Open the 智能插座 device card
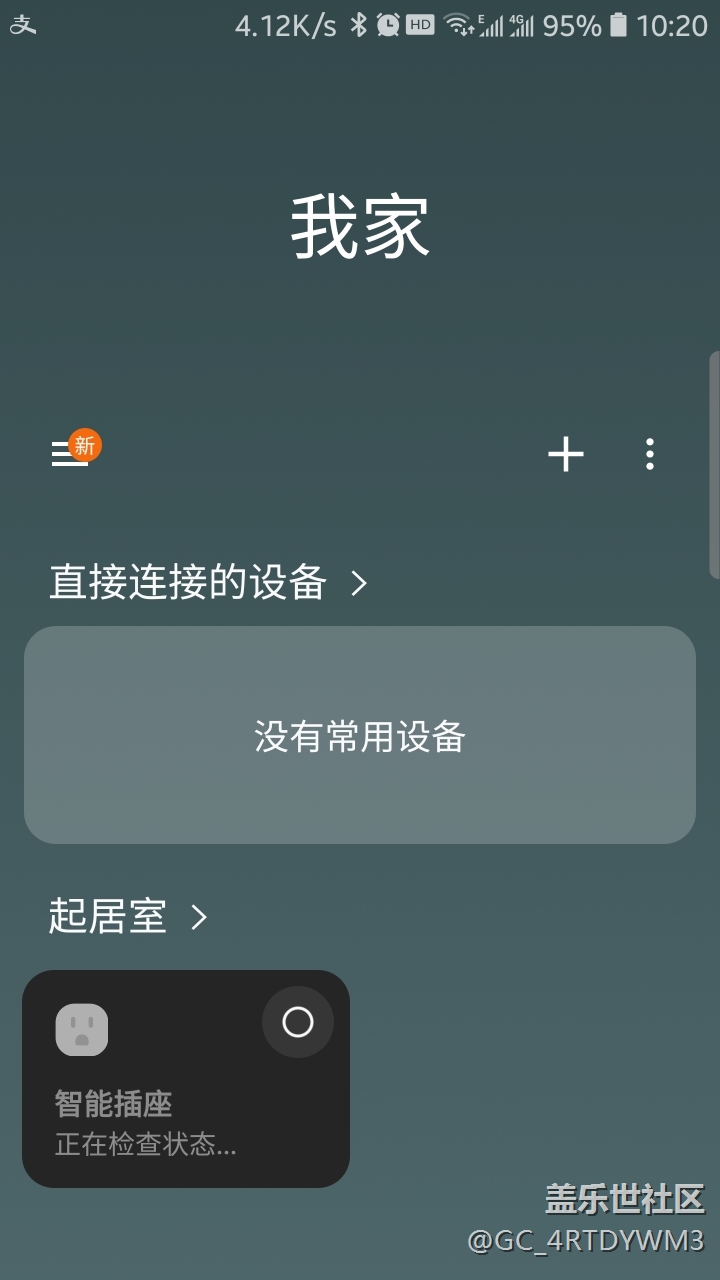 coord(186,1079)
